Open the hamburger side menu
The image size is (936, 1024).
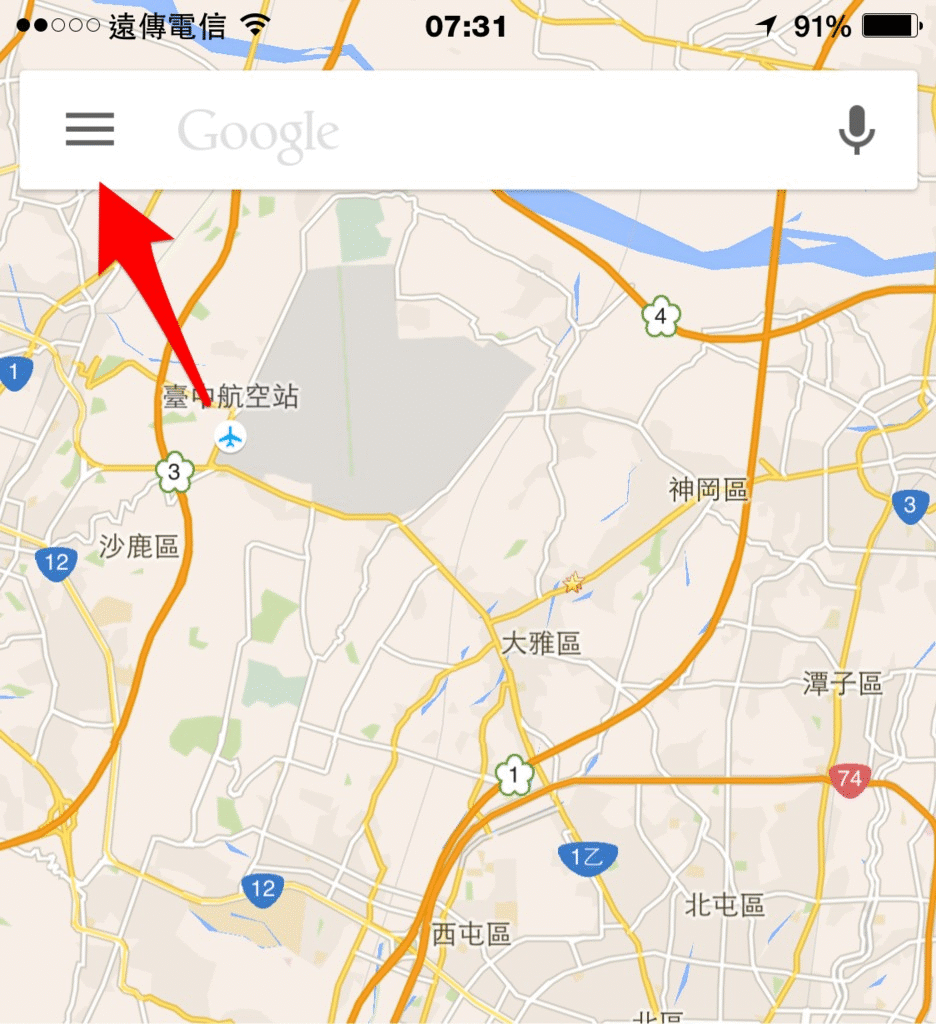[x=90, y=130]
